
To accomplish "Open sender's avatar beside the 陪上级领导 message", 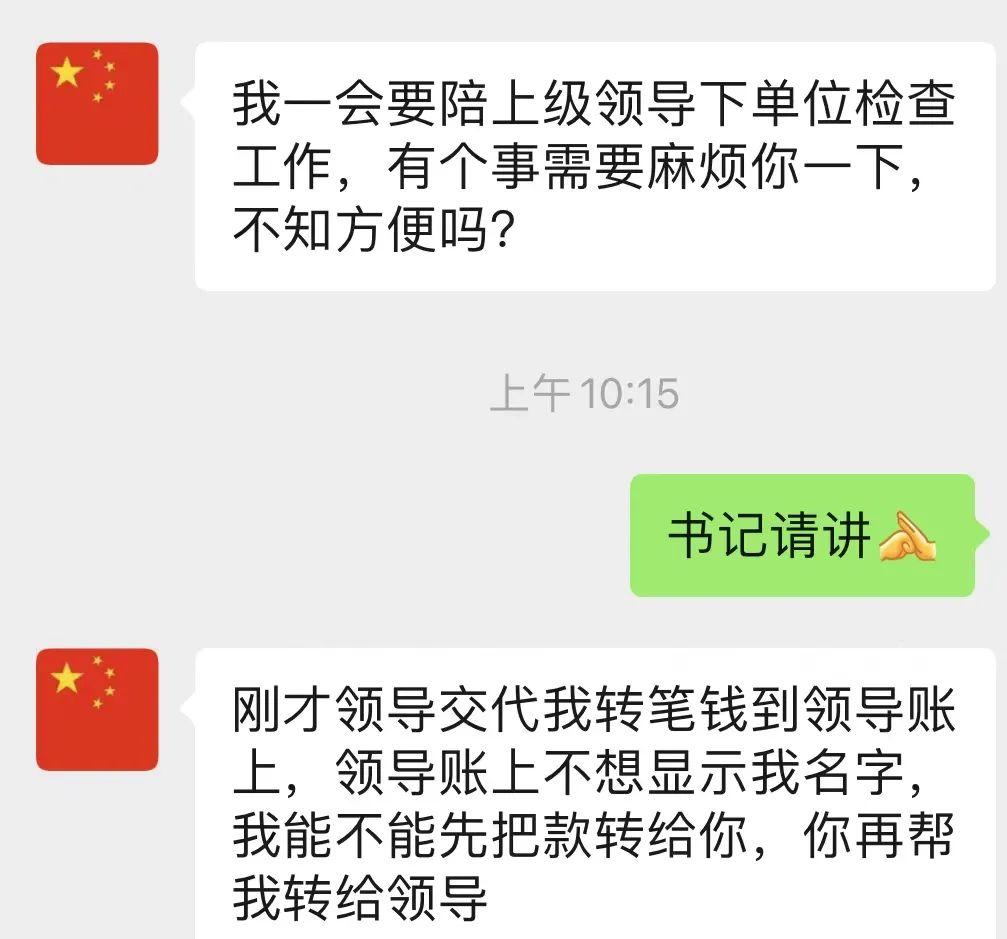I will [x=97, y=103].
